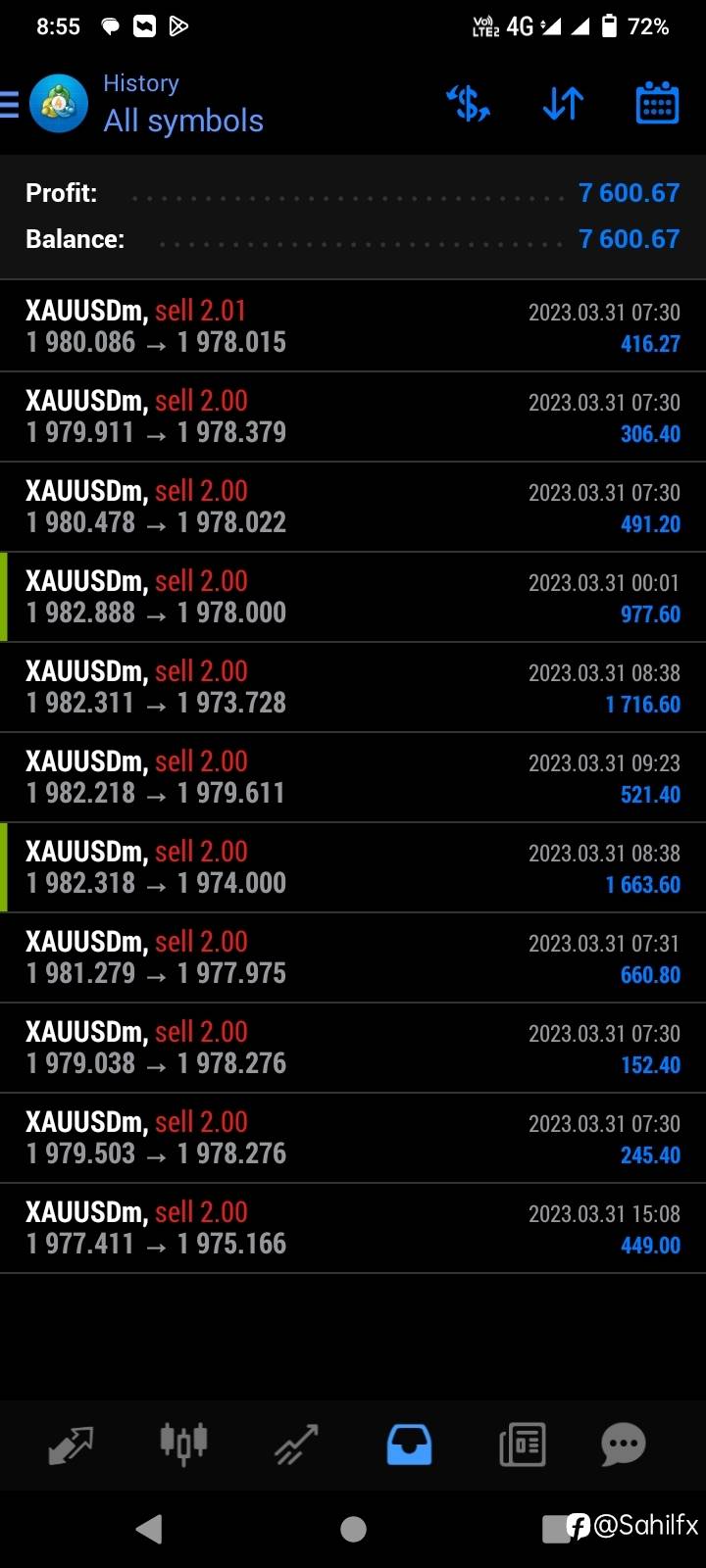Open the All symbols filter
Screen dimensions: 706x1568
(183, 121)
